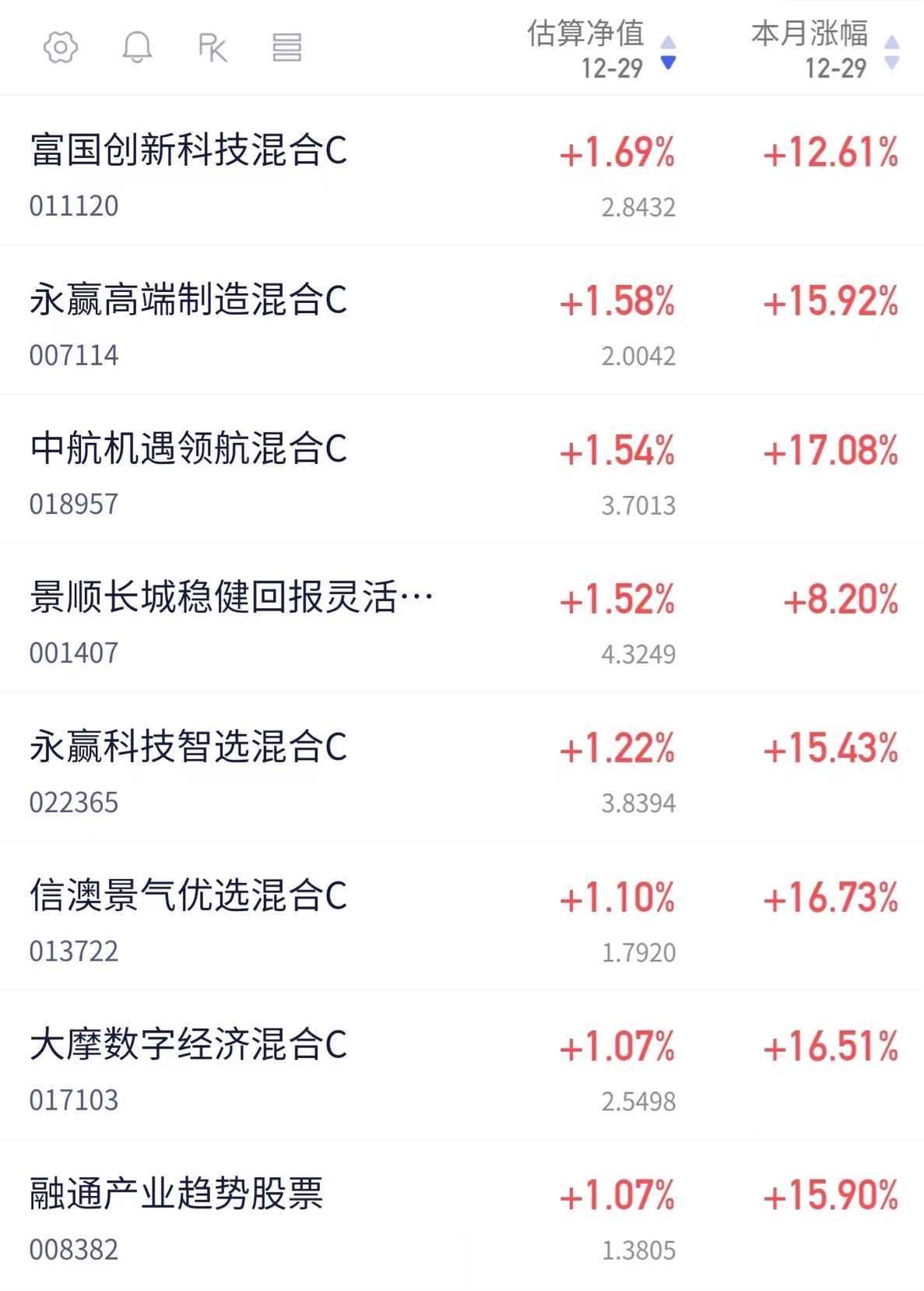Open fund 信澳景气优选混合C

point(462,916)
